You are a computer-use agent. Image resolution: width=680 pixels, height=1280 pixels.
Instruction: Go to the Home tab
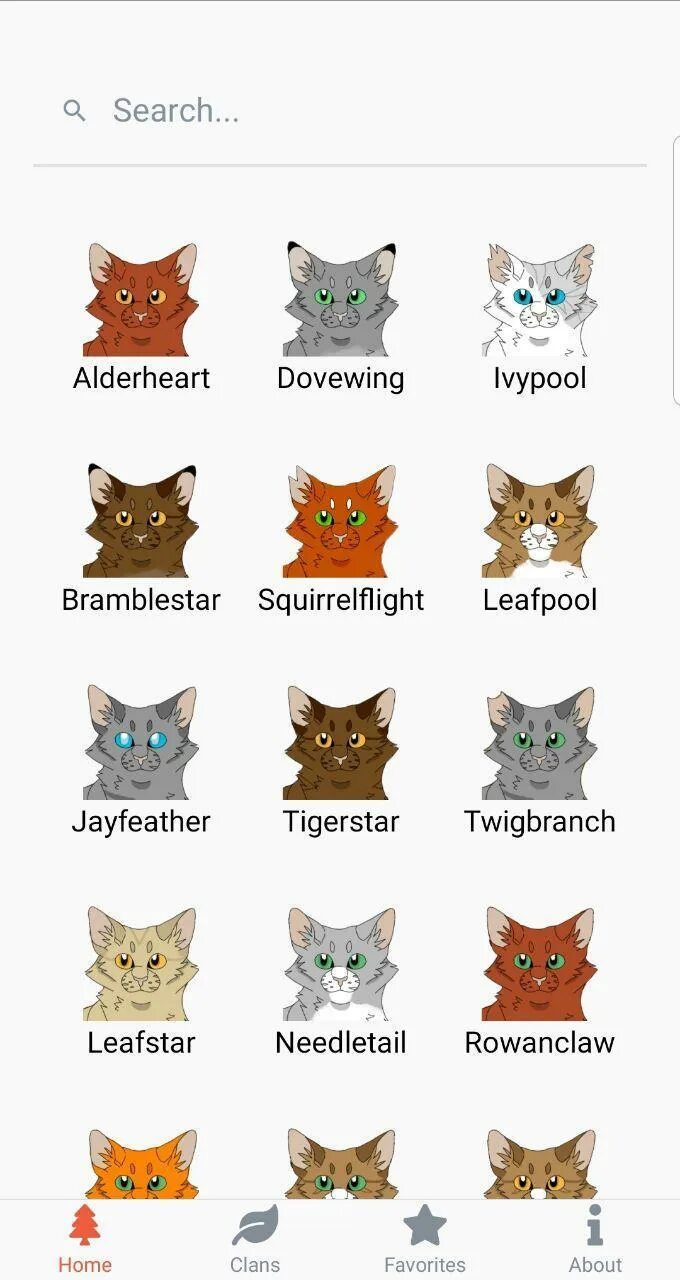(x=85, y=1240)
